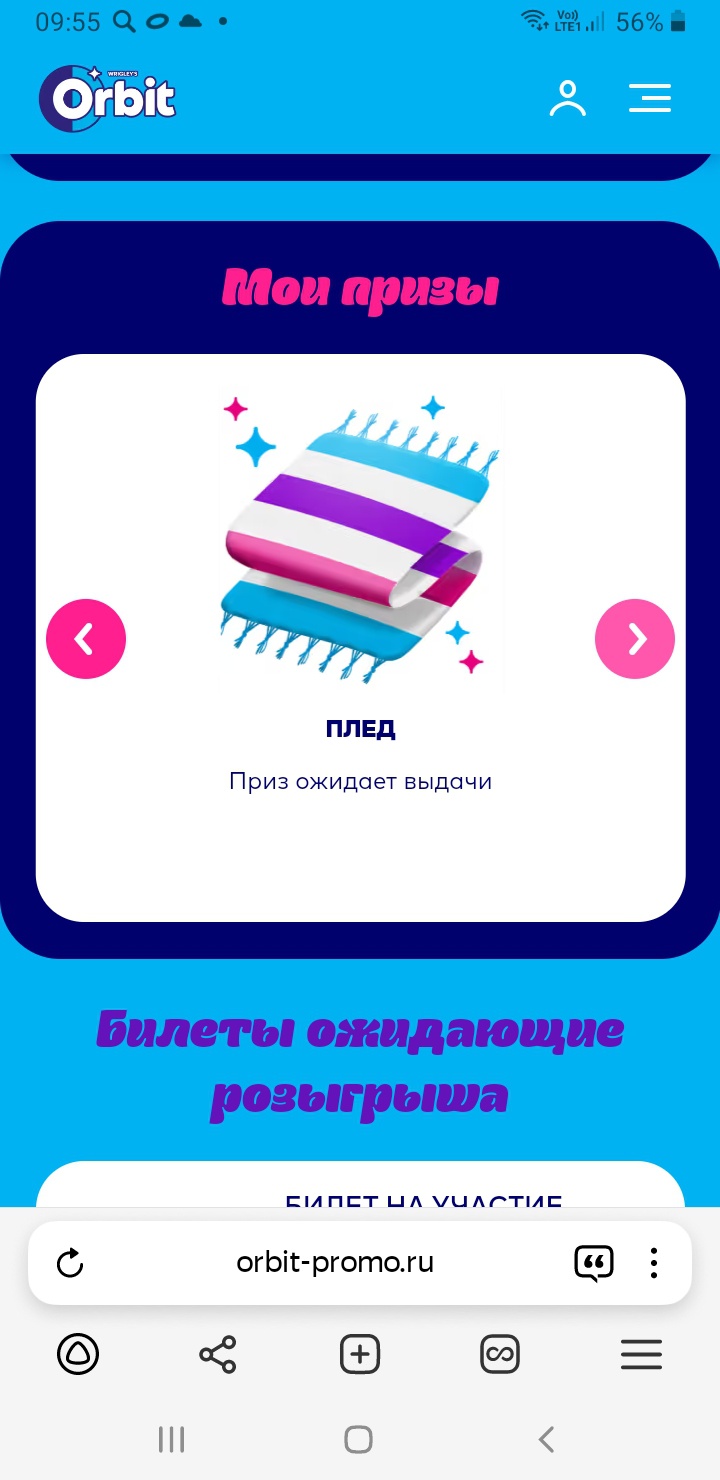The width and height of the screenshot is (720, 1480).
Task: Share this page from the browser toolbar
Action: coord(218,1355)
